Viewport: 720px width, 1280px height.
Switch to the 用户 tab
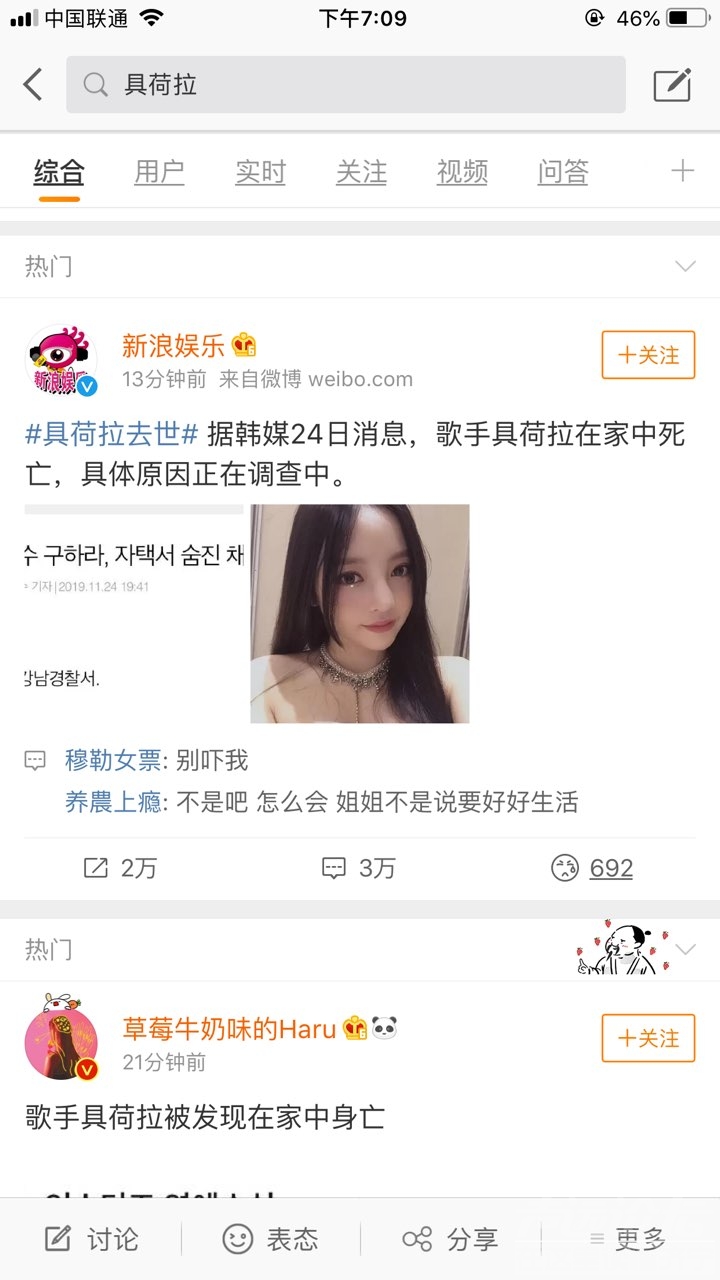tap(159, 172)
